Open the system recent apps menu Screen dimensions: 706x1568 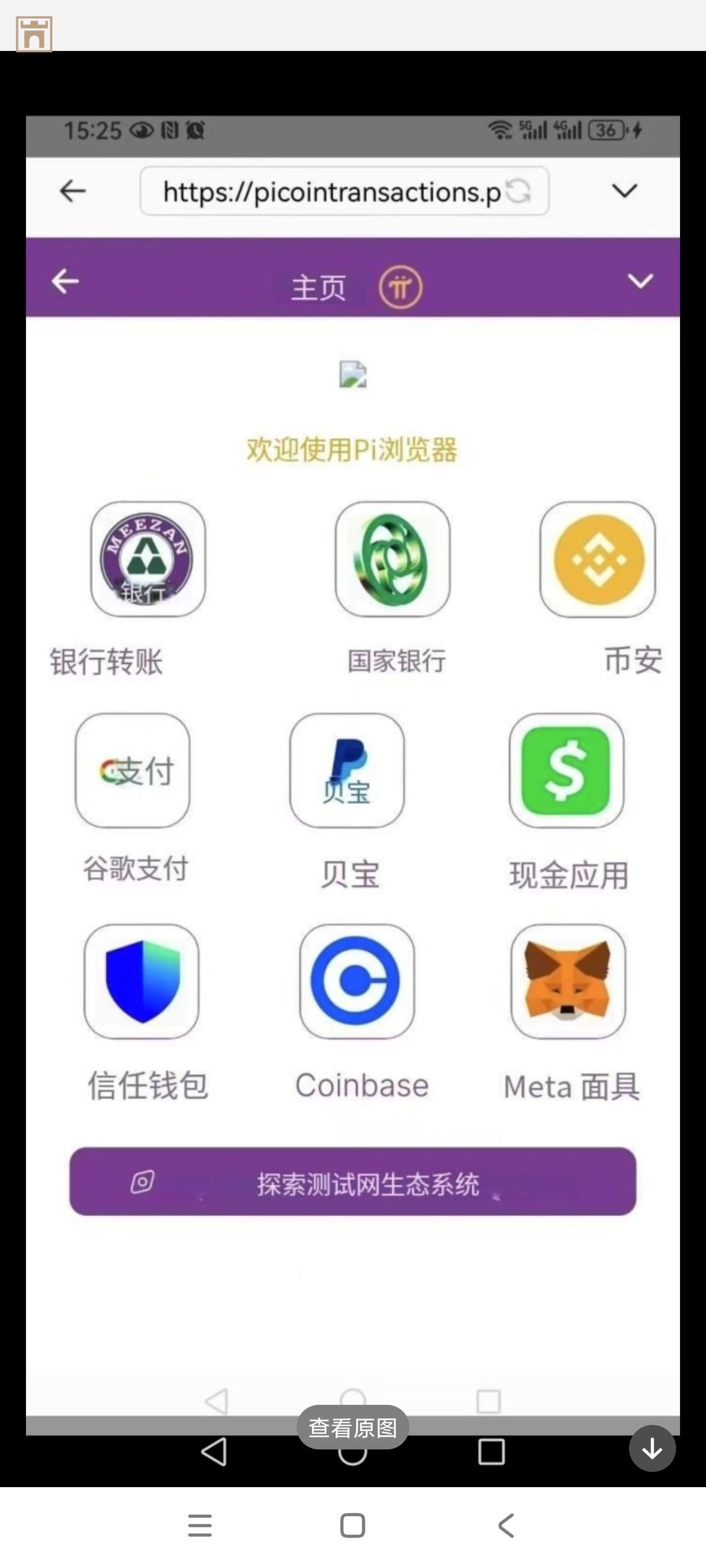[x=200, y=1525]
